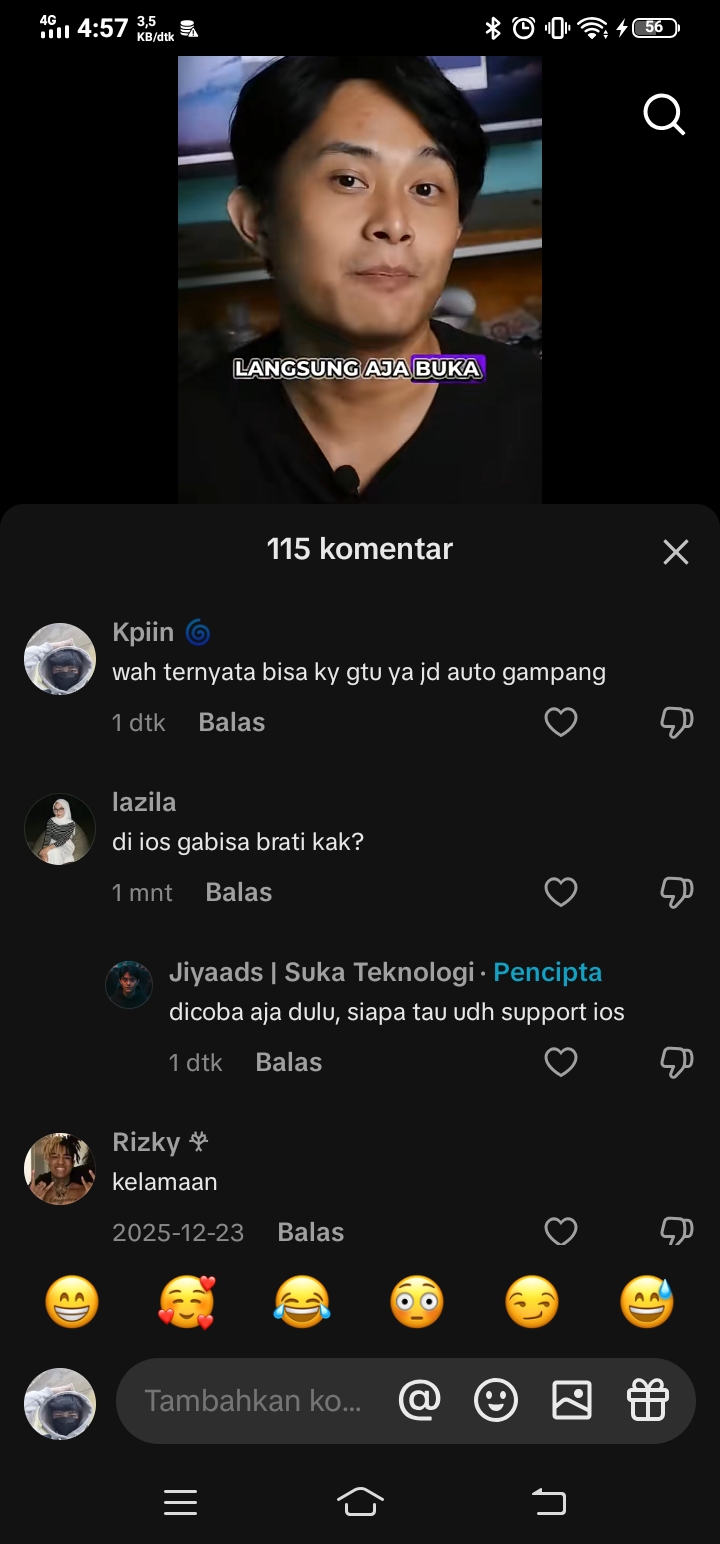Dislike Rizky's comment 'kelamaan'
The width and height of the screenshot is (720, 1544).
click(x=677, y=1232)
